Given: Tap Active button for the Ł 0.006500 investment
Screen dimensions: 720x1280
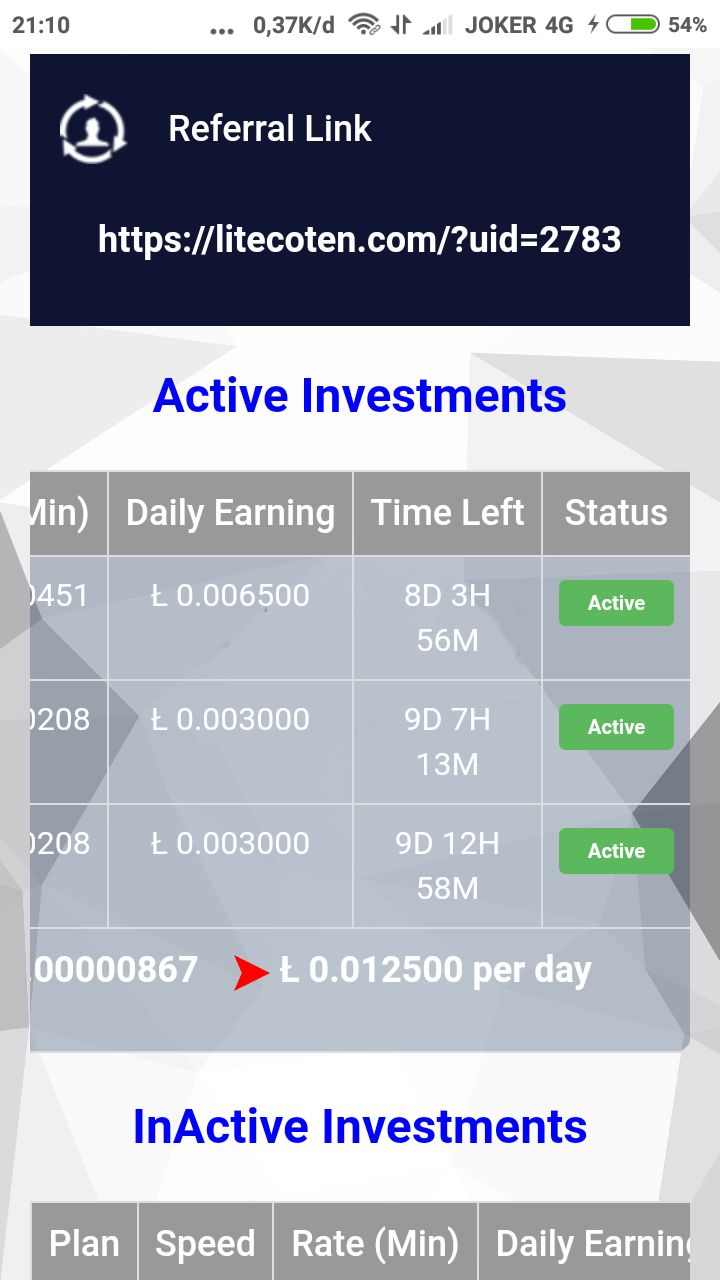Looking at the screenshot, I should (616, 603).
